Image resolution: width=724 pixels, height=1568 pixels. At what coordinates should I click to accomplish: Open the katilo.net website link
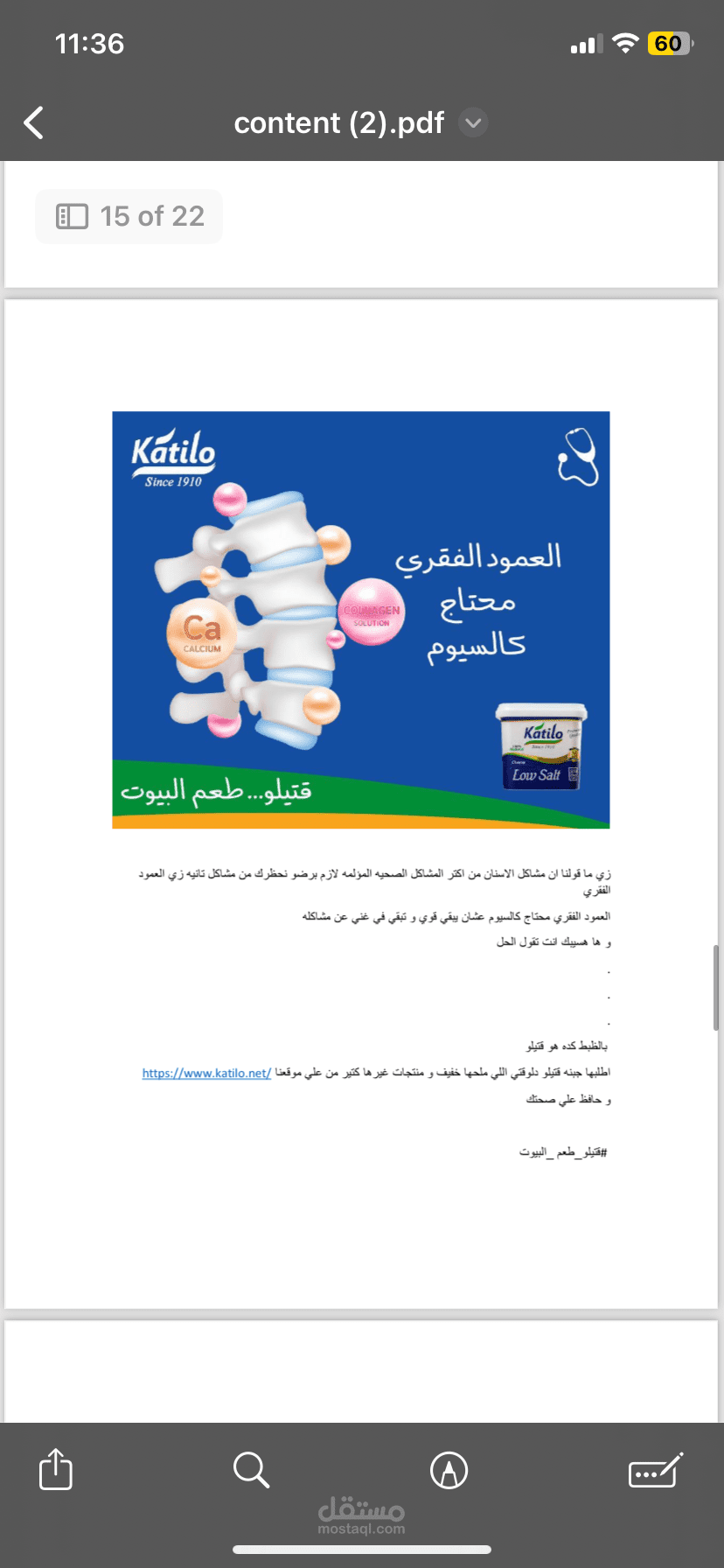click(206, 1074)
